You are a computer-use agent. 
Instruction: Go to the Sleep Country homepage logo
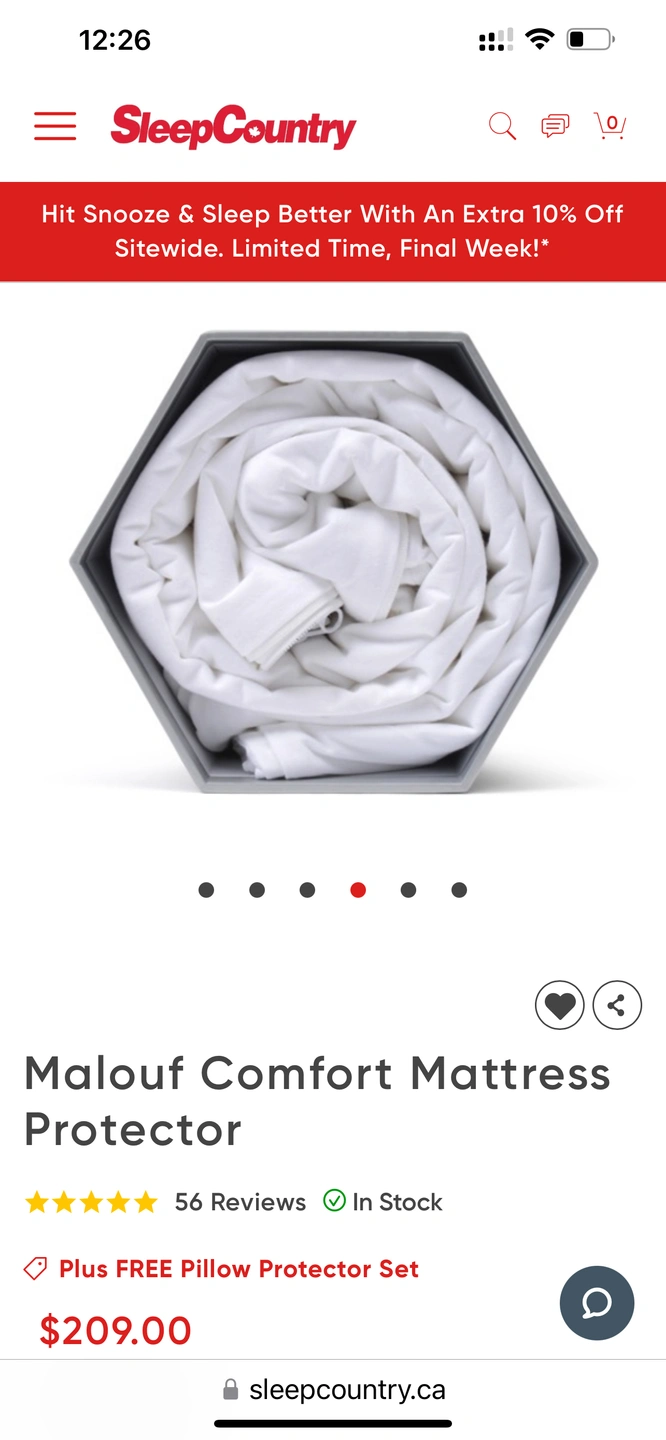[233, 127]
